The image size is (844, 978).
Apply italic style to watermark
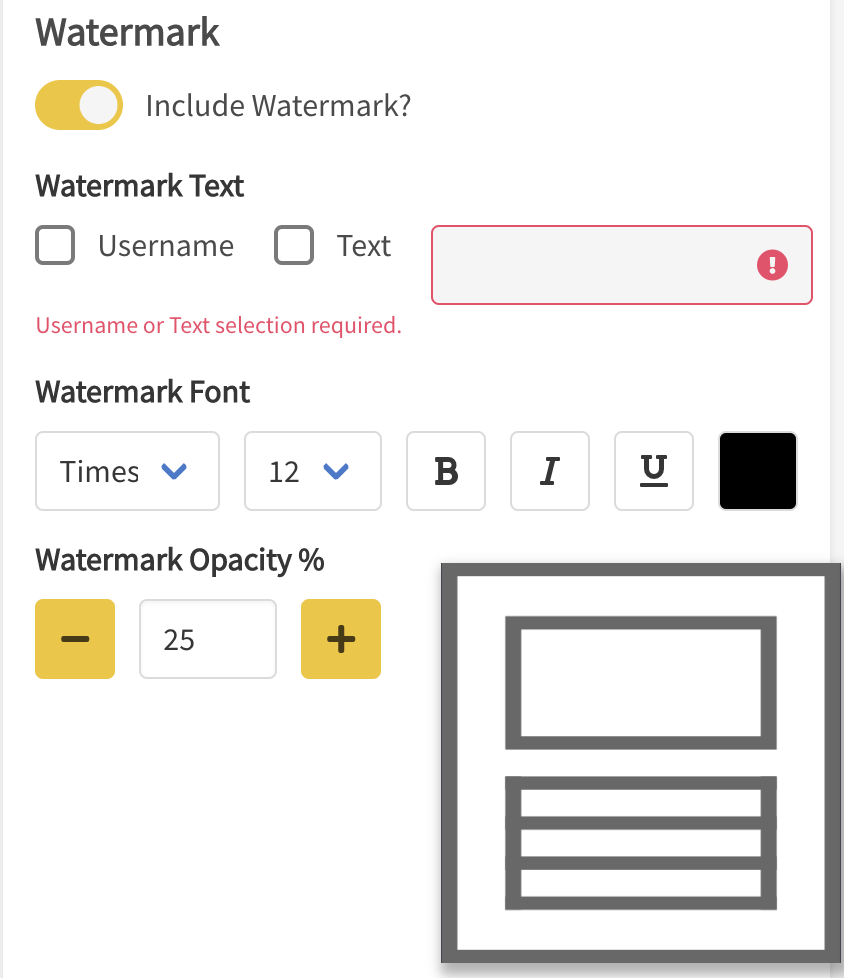coord(550,471)
